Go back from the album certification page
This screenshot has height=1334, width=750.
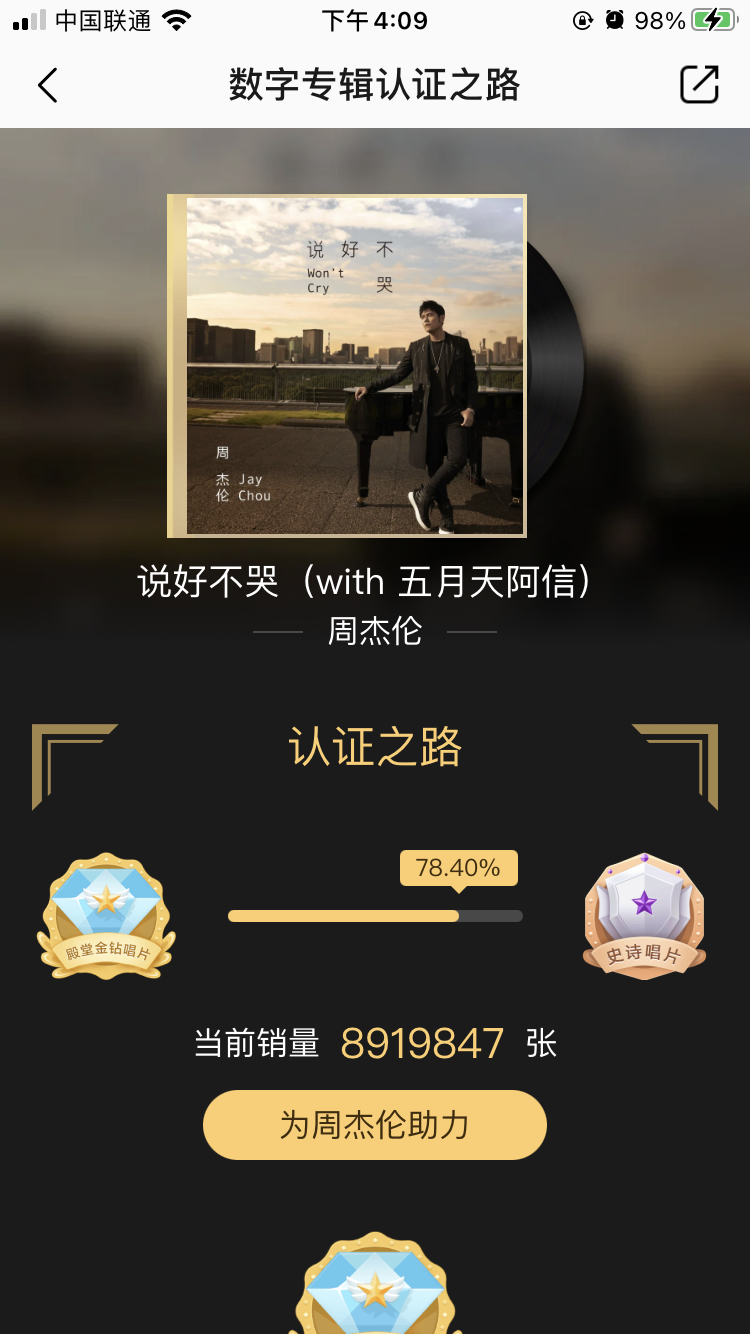48,85
